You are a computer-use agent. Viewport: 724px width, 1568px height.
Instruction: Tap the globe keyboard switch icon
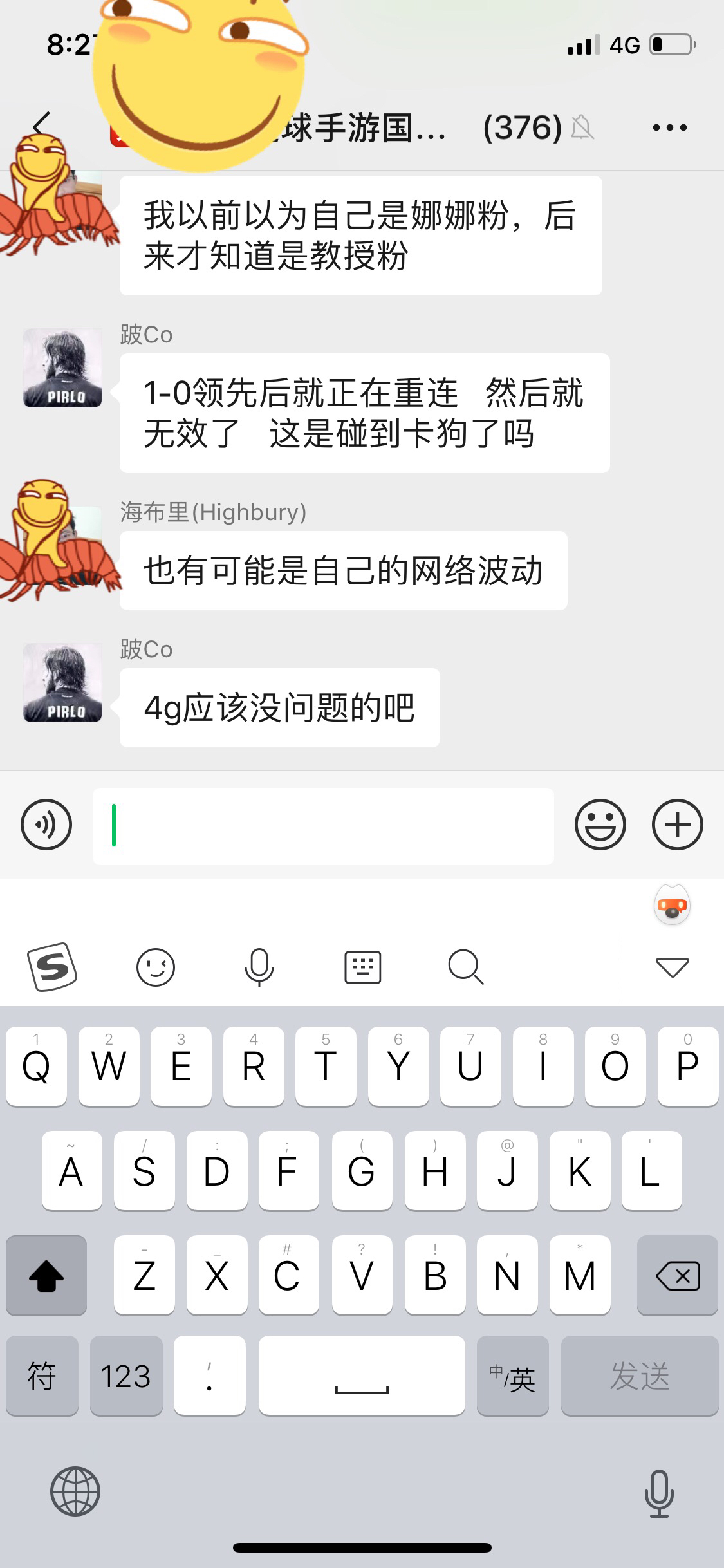(75, 1491)
